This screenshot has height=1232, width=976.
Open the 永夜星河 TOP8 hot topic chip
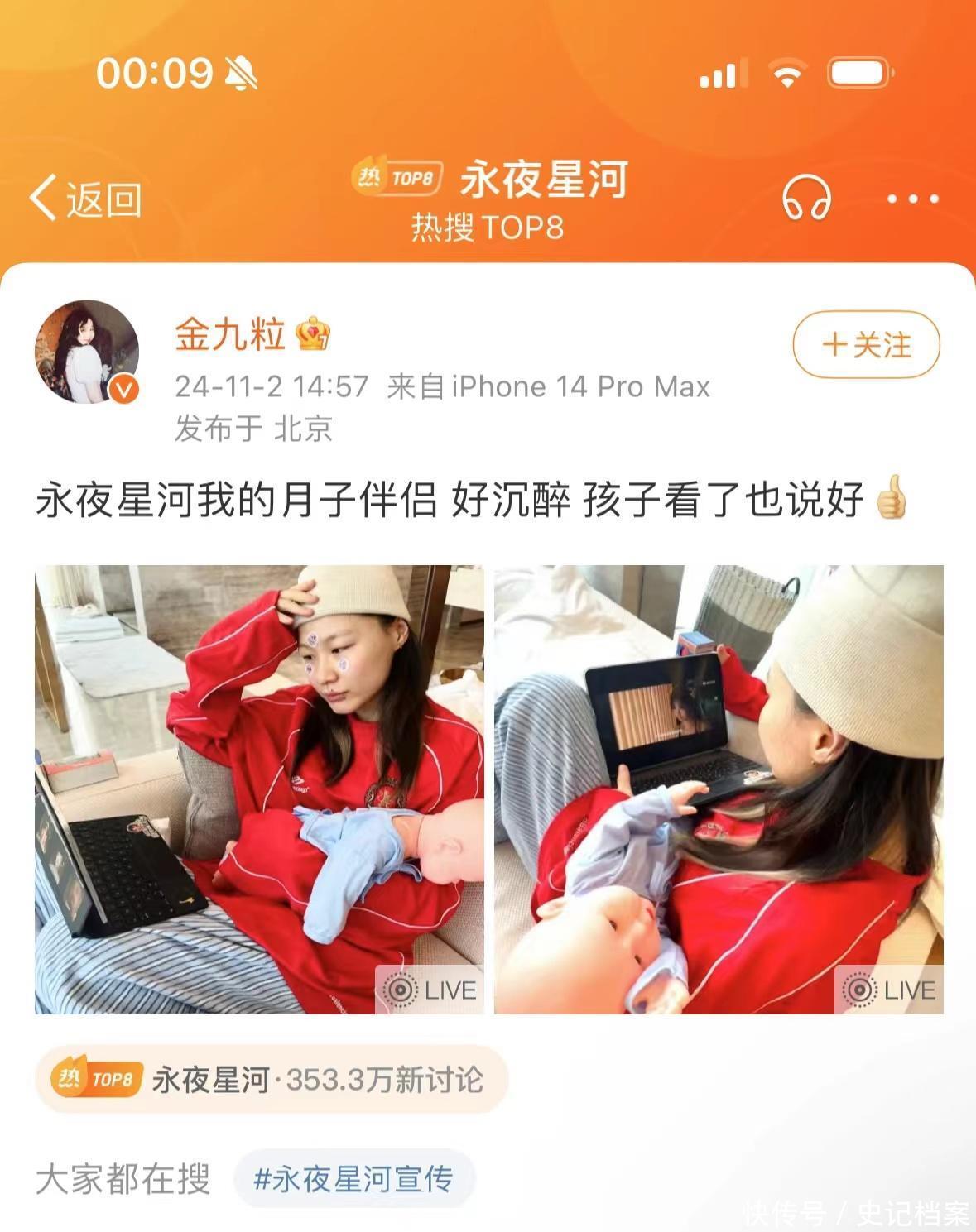[270, 1079]
